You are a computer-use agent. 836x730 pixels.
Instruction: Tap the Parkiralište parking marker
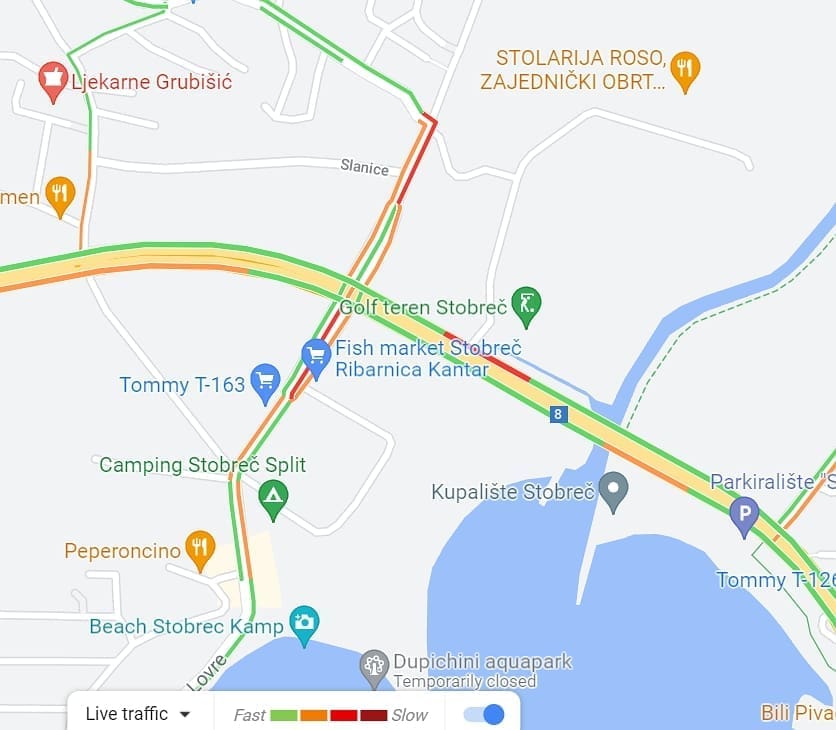tap(744, 516)
